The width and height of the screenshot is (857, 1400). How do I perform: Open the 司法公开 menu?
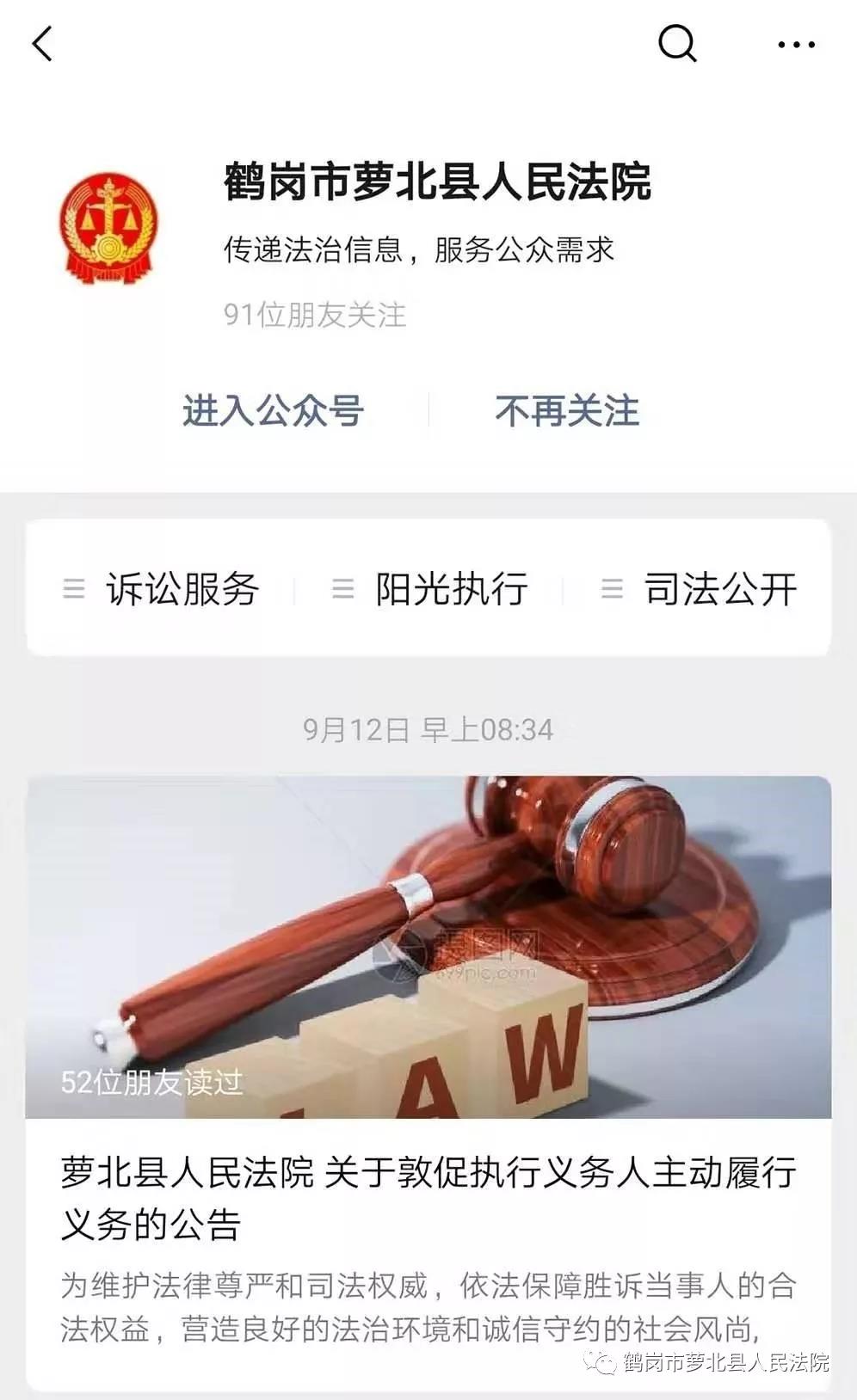point(699,589)
